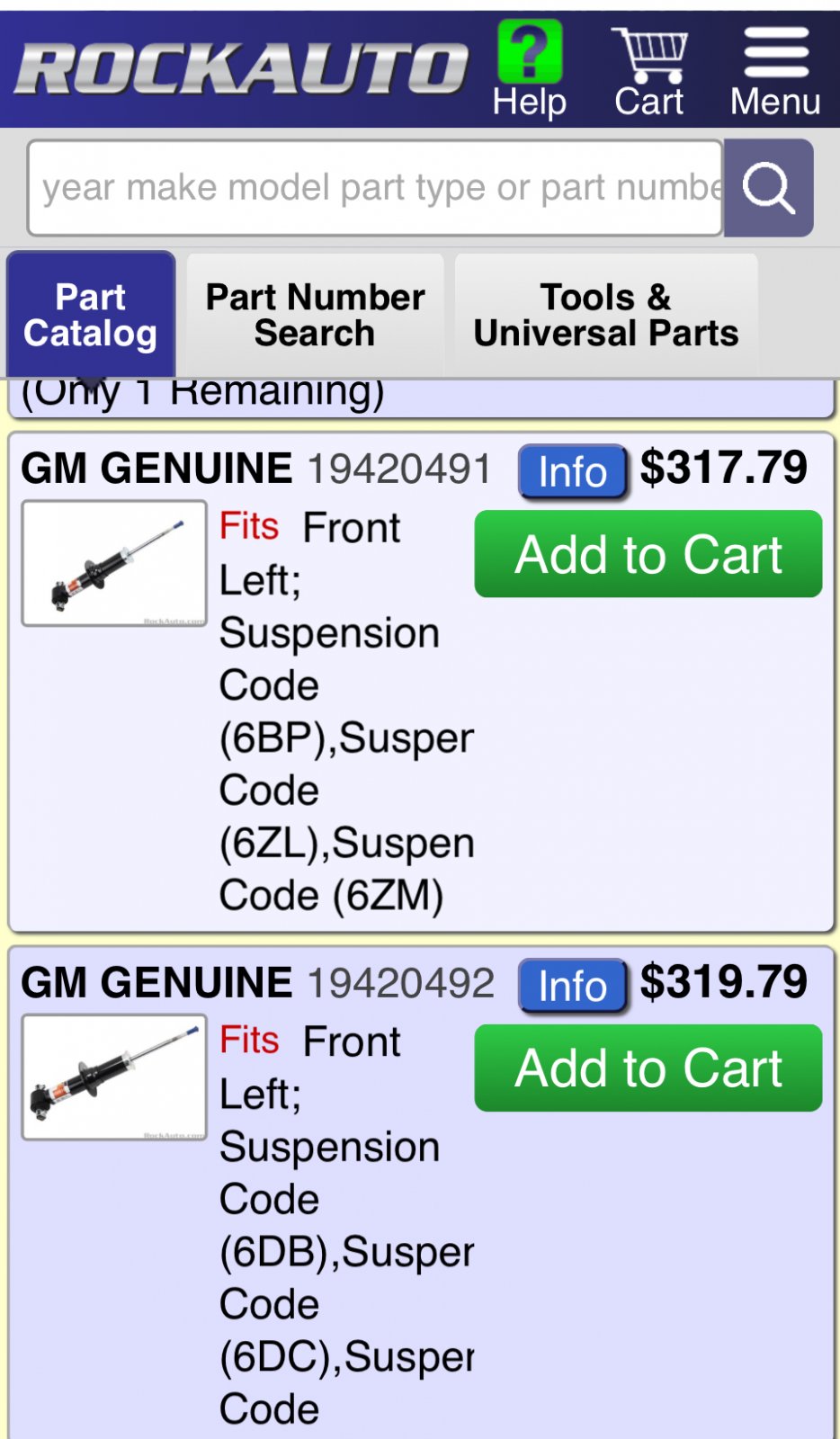Open Info for part 19420491

572,472
